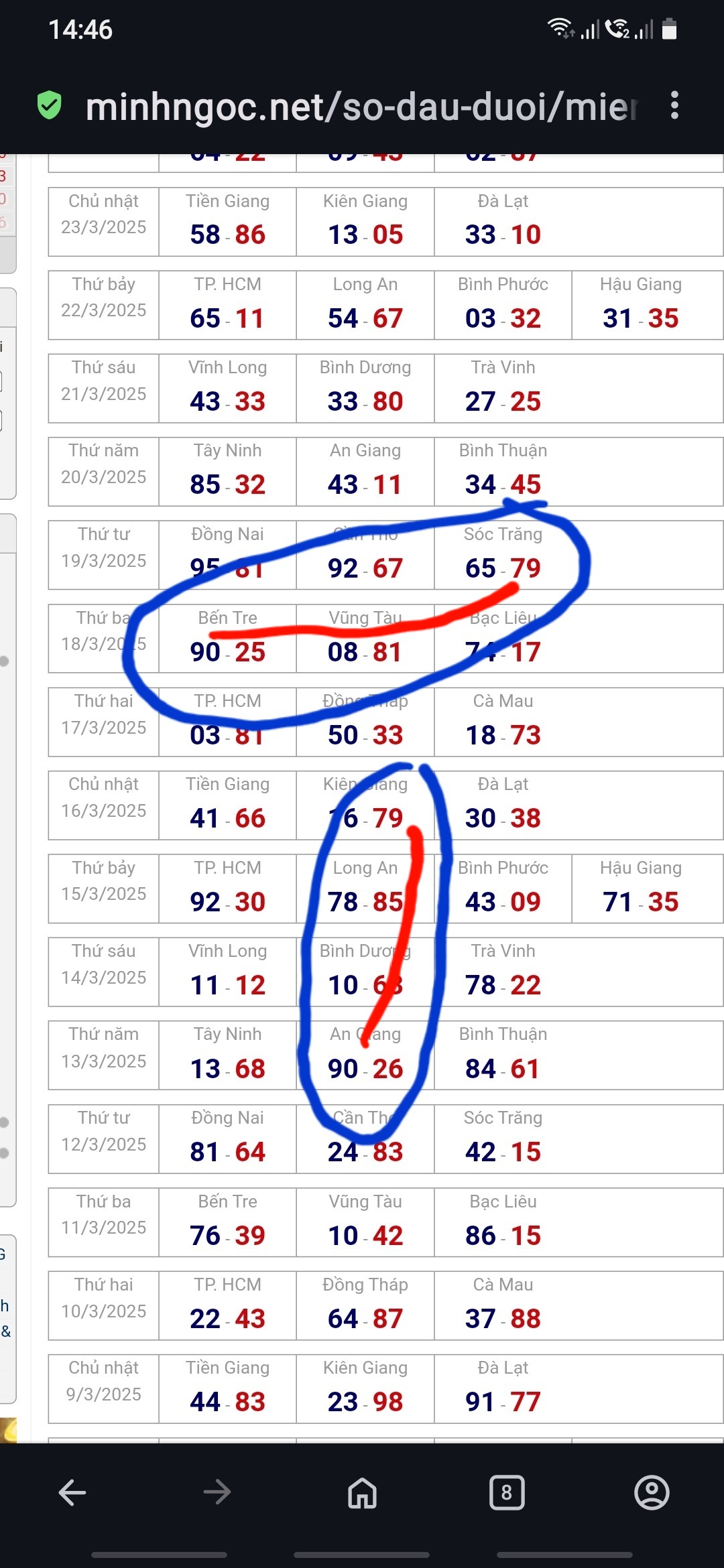Tap the minhngoc.net address bar
Viewport: 724px width, 1568px height.
(362, 107)
